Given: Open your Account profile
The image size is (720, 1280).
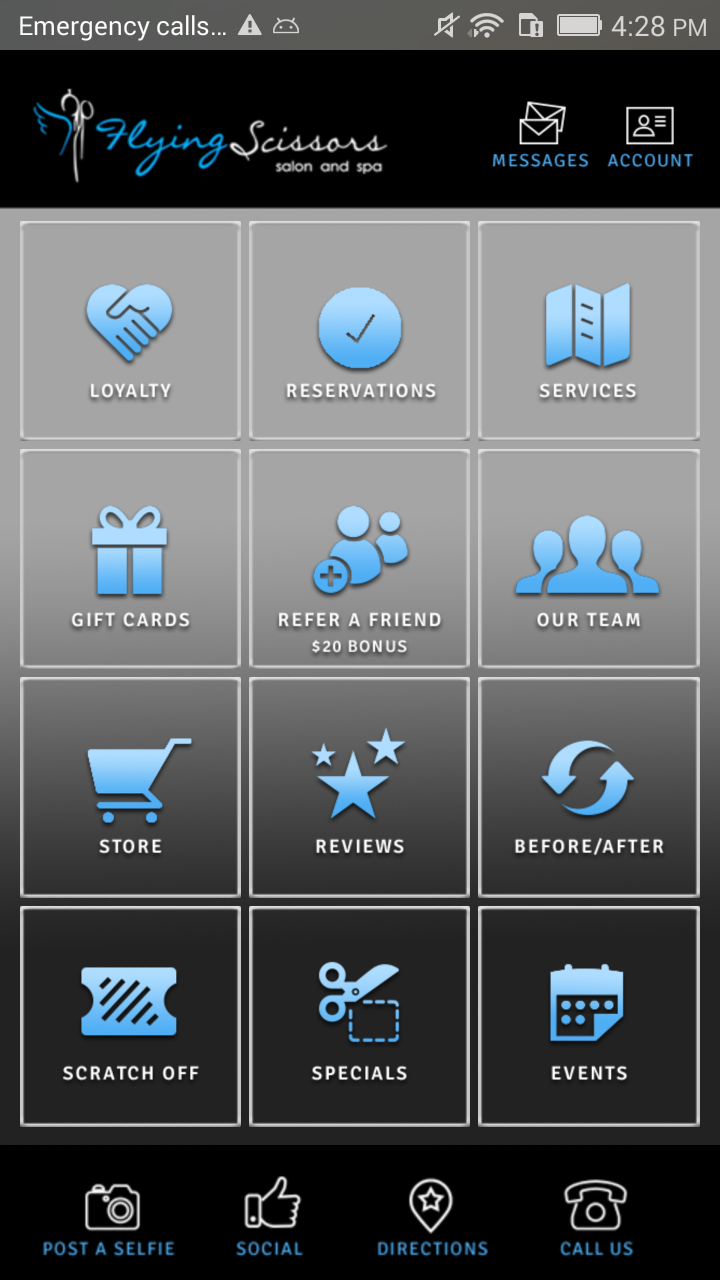Looking at the screenshot, I should 650,132.
